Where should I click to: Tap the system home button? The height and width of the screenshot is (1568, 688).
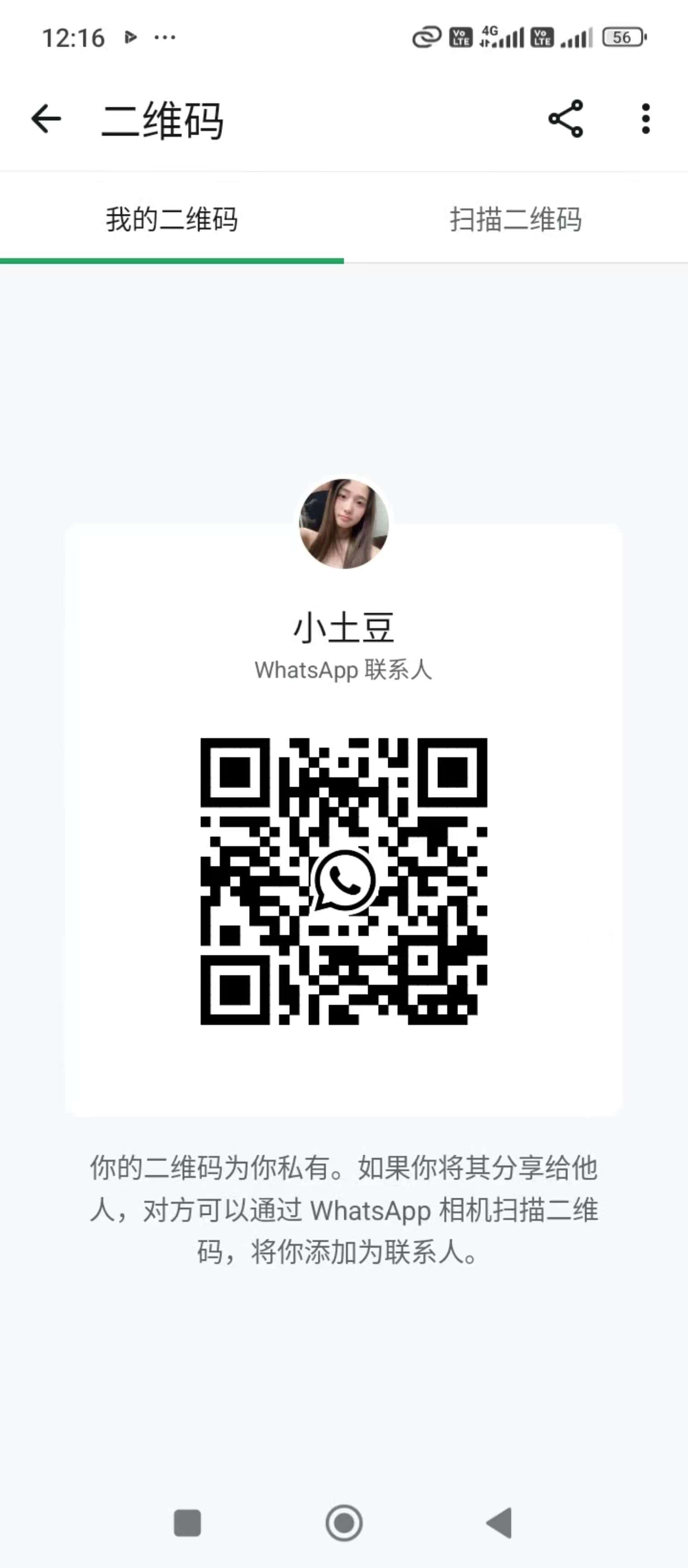(x=344, y=1524)
